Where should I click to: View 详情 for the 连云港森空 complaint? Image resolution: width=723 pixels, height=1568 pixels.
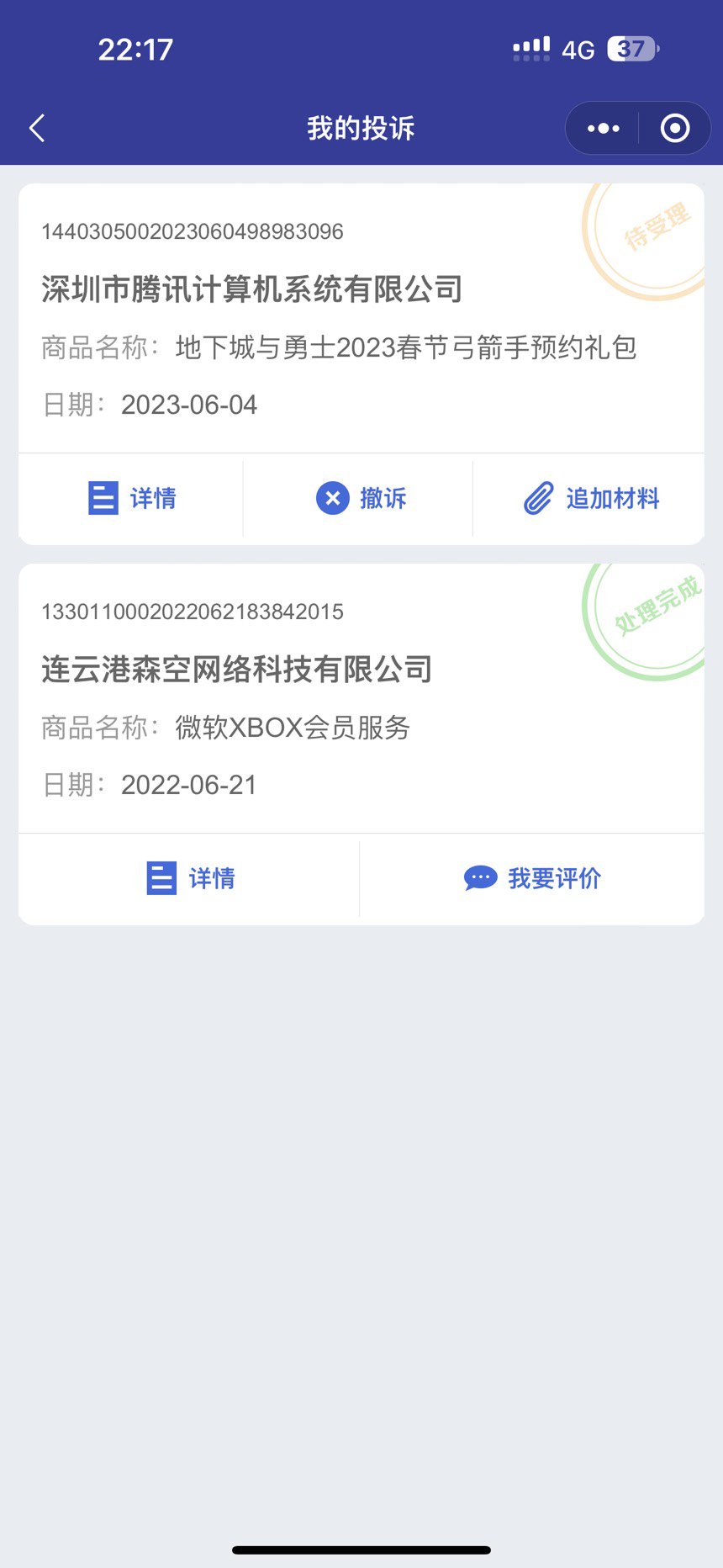point(190,878)
